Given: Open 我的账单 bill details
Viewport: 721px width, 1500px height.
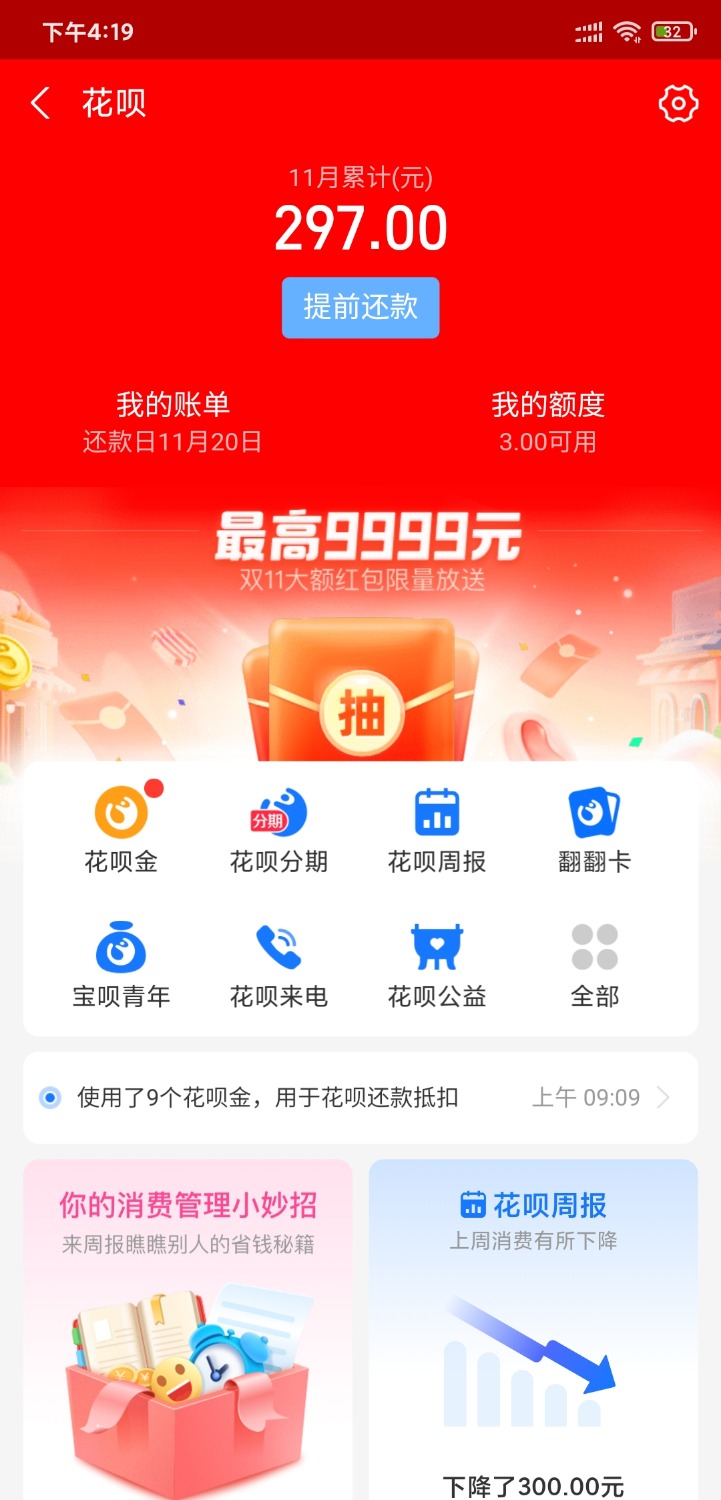Looking at the screenshot, I should pos(173,421).
